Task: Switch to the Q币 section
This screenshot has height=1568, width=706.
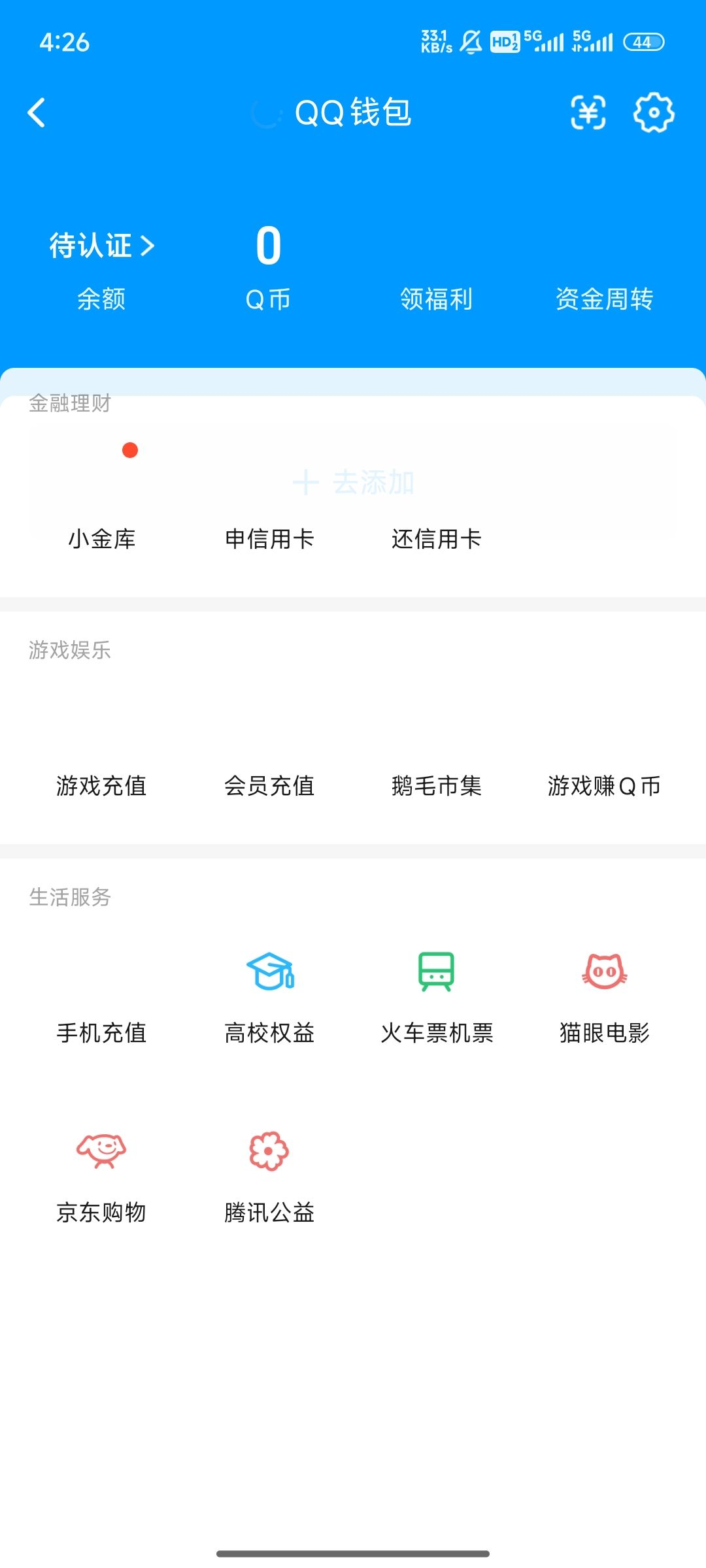Action: click(267, 299)
